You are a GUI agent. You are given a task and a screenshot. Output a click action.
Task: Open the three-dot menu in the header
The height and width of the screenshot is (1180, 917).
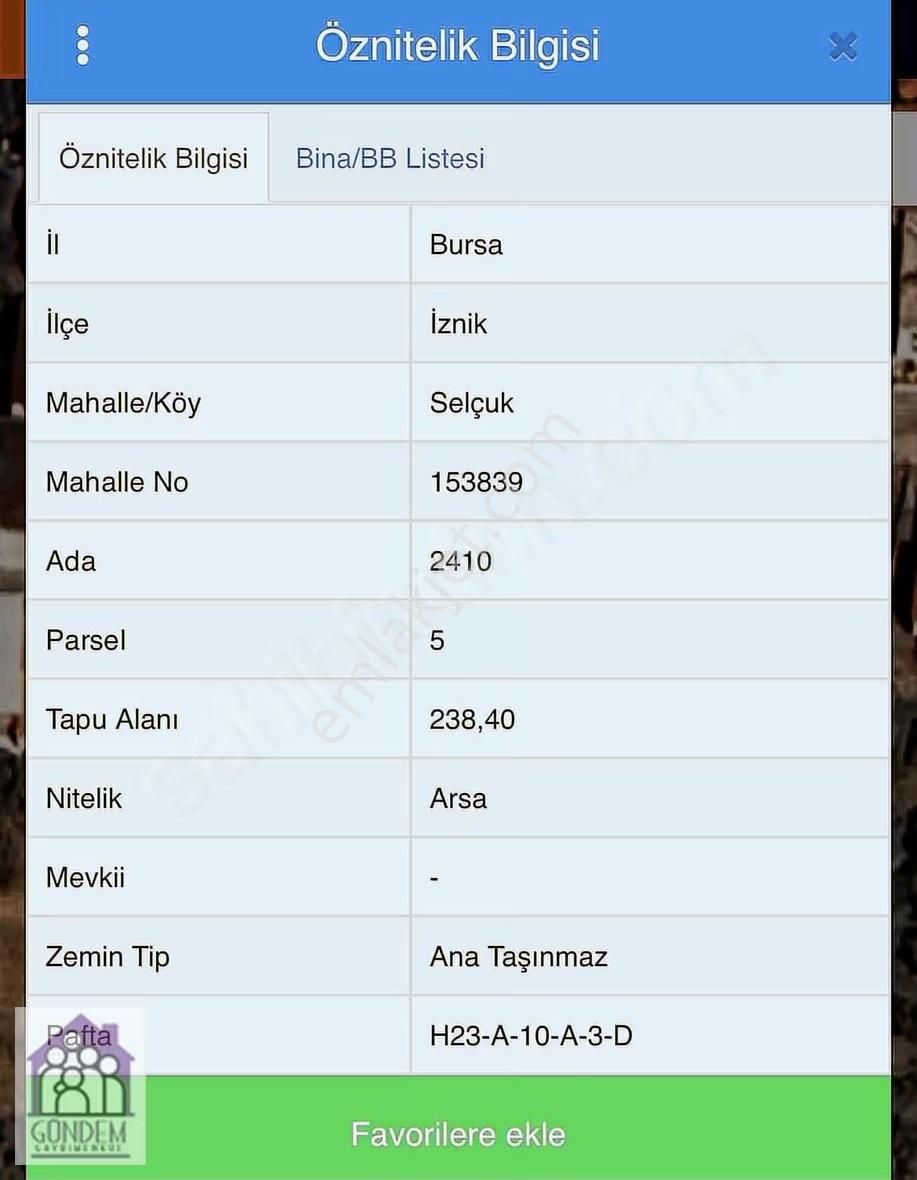(x=83, y=45)
